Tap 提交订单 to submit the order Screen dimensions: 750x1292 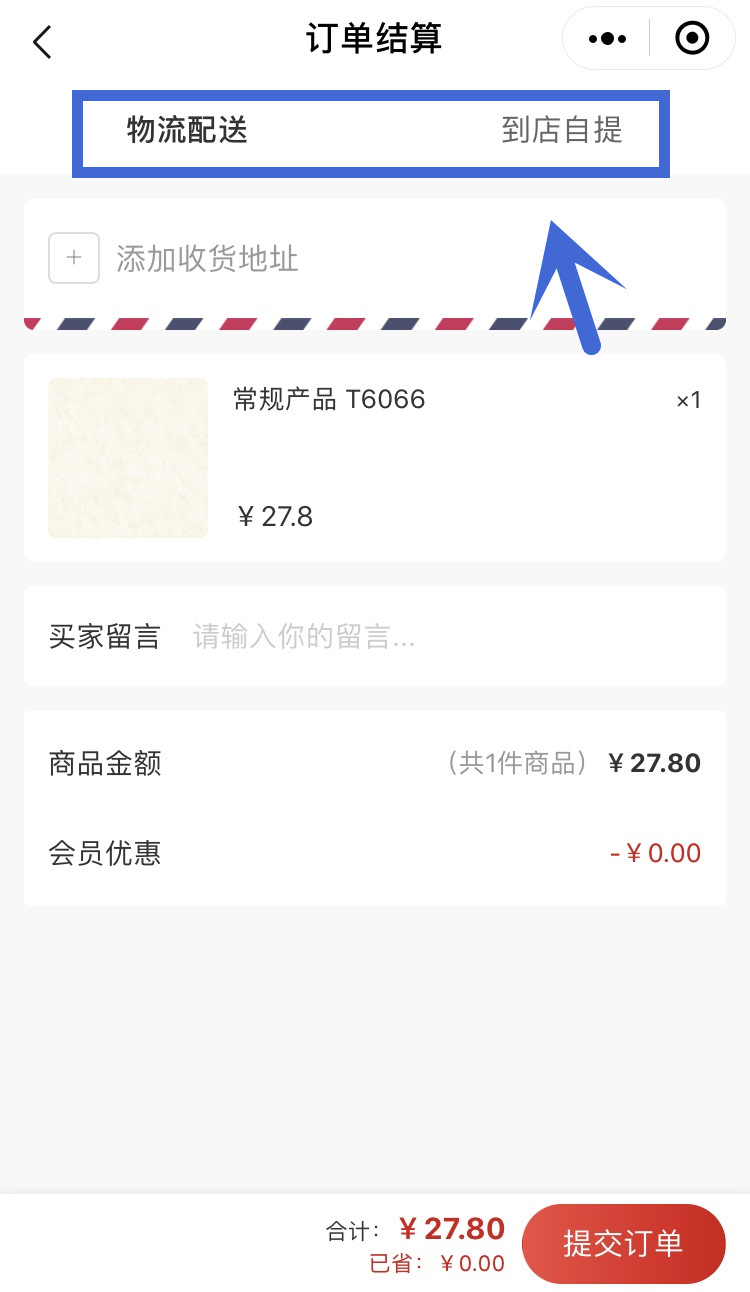click(622, 1244)
